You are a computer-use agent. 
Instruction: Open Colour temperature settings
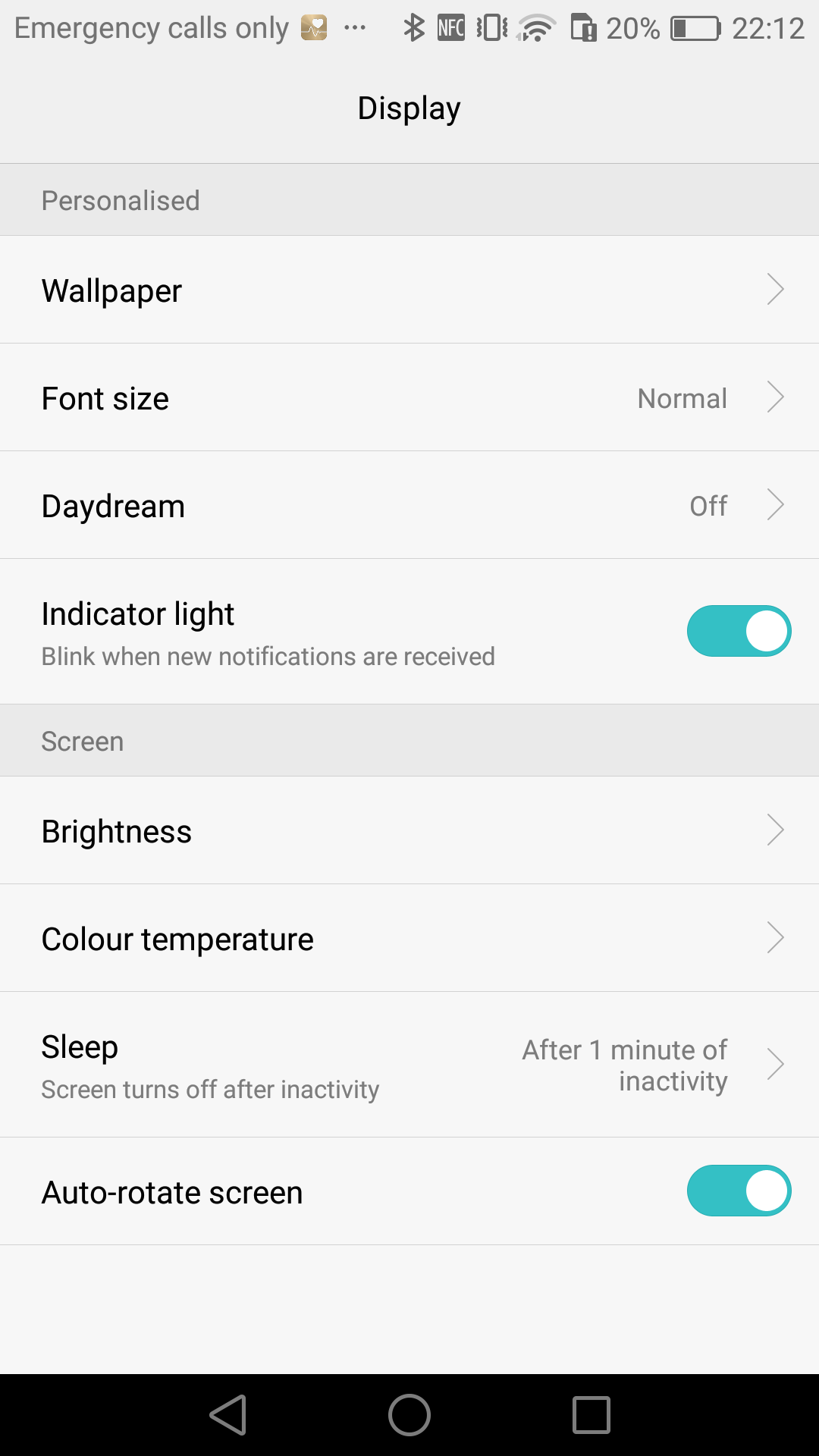pyautogui.click(x=409, y=938)
